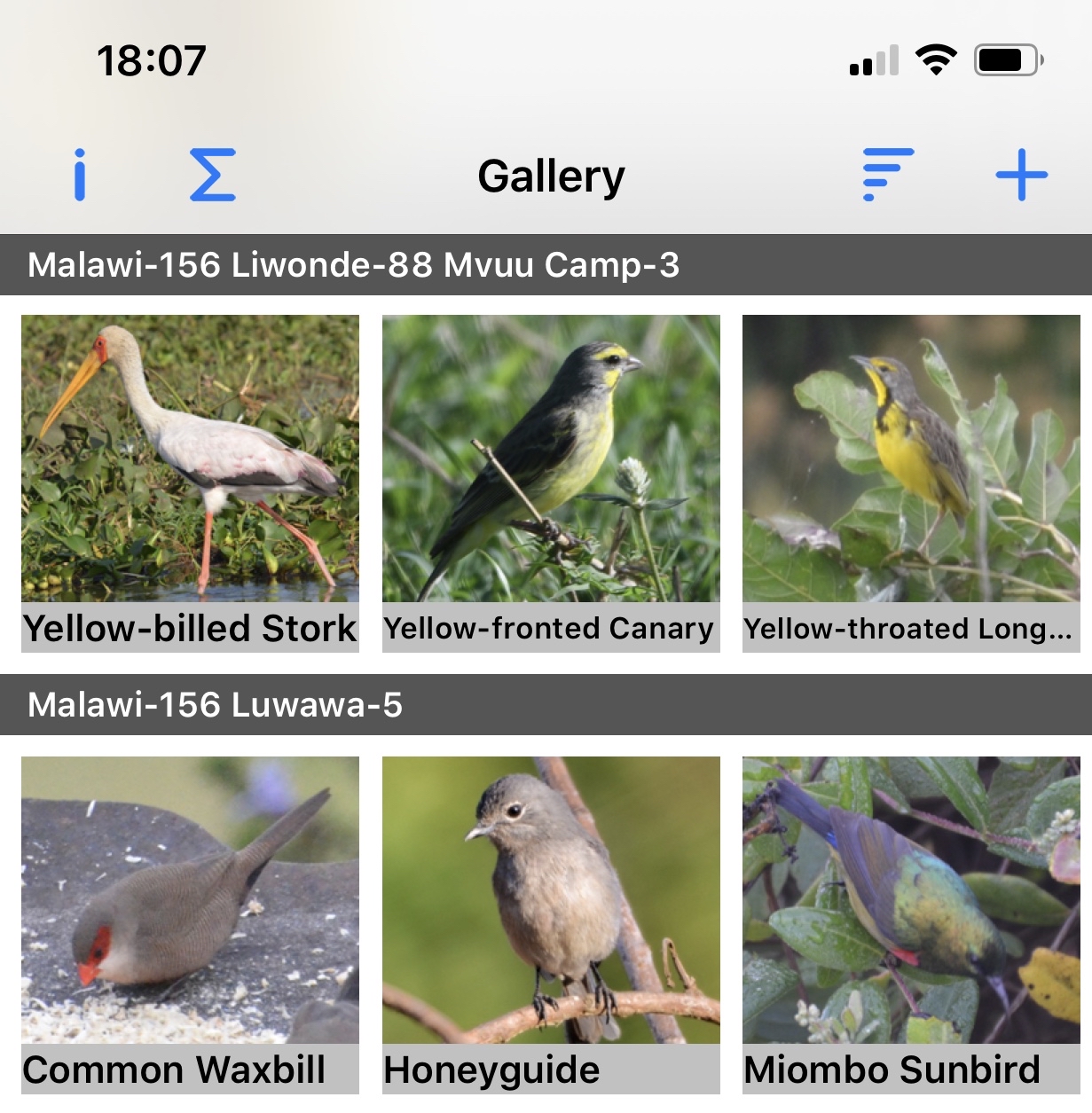View the Yellow-fronted Canary photo
This screenshot has height=1113, width=1092.
click(551, 459)
